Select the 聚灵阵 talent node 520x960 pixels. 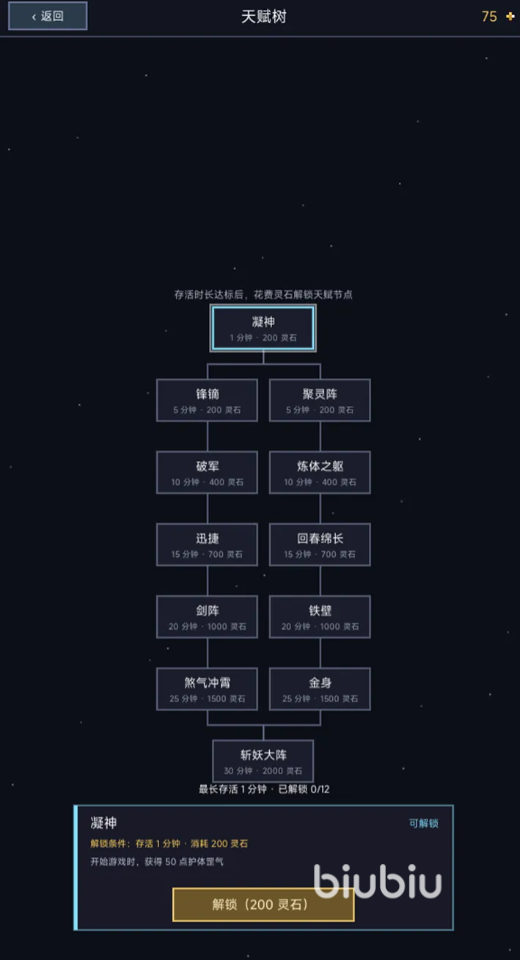(320, 400)
